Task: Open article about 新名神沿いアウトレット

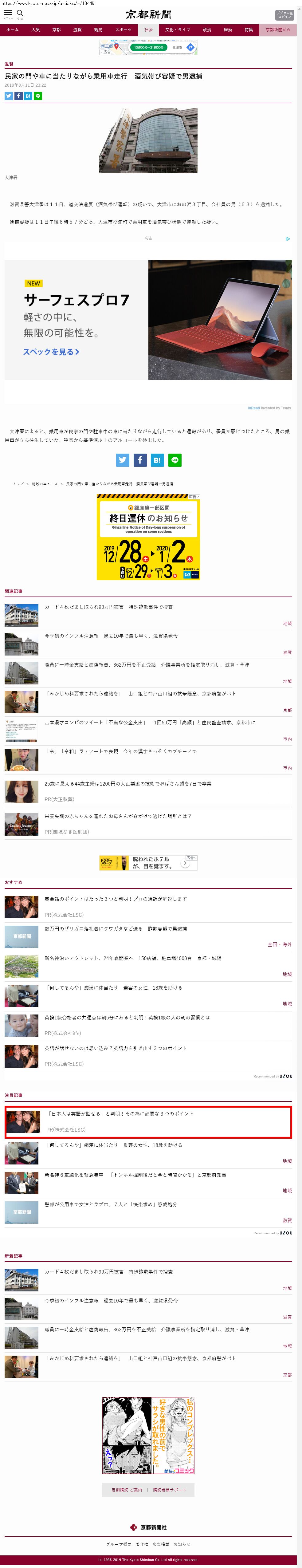Action: (x=133, y=958)
